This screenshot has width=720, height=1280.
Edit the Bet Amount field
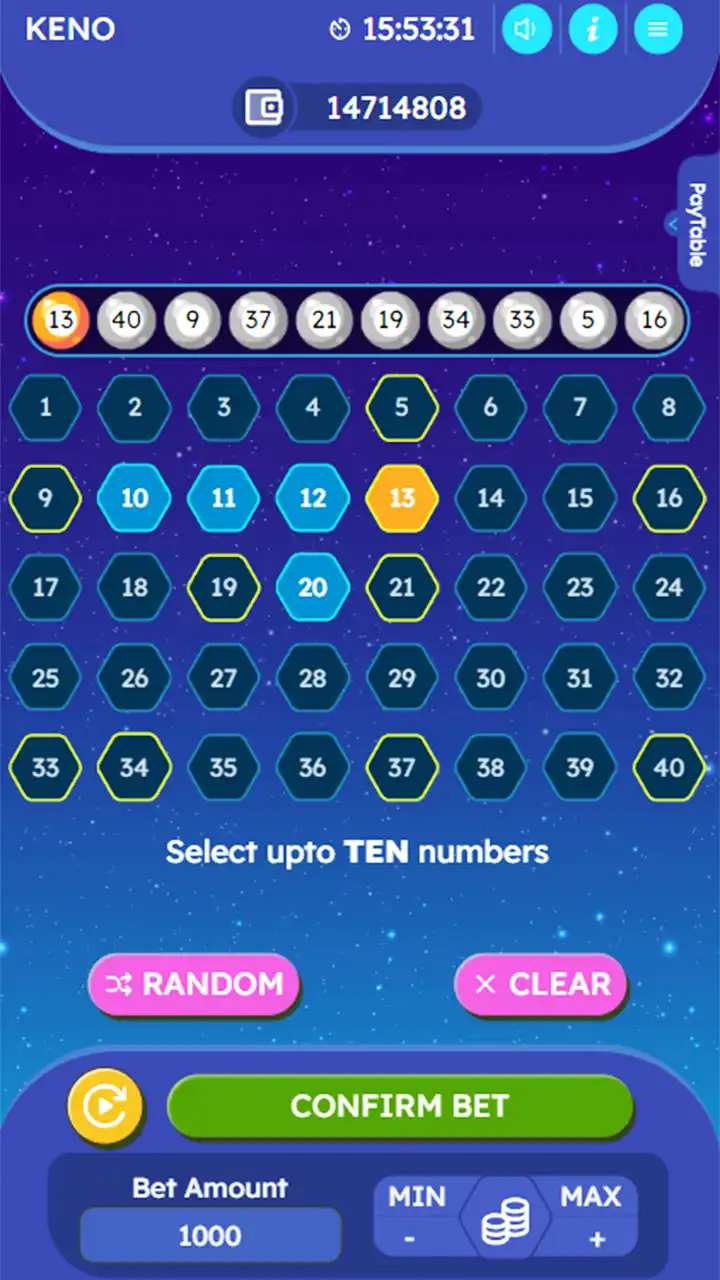click(x=210, y=1236)
